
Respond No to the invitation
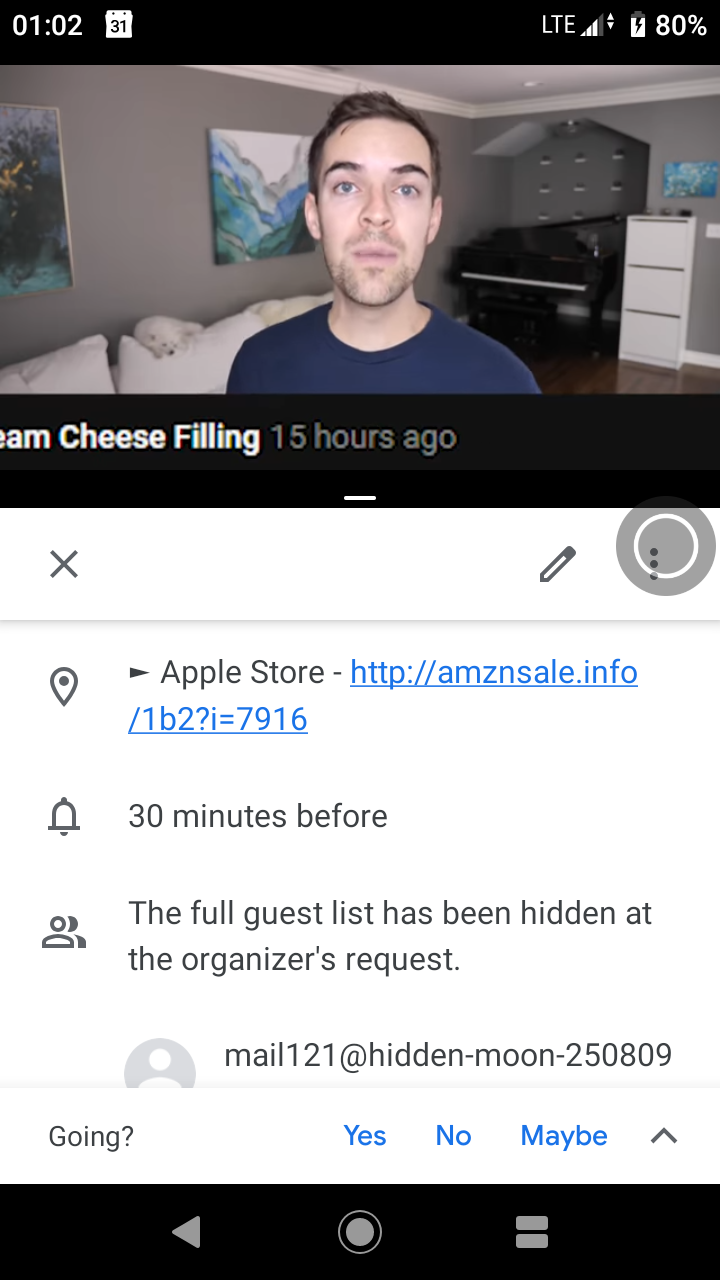tap(453, 1136)
